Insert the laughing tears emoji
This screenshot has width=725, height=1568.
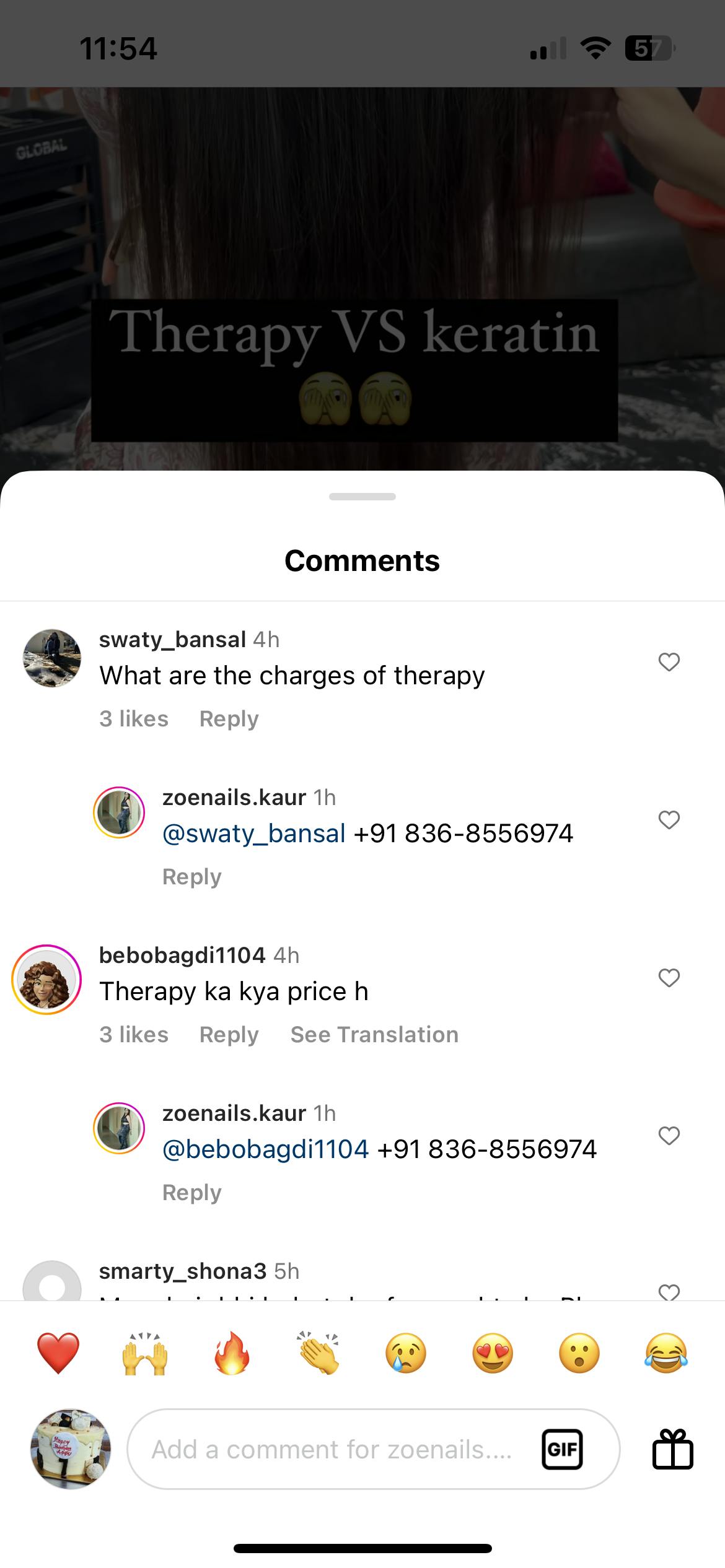pos(666,1353)
